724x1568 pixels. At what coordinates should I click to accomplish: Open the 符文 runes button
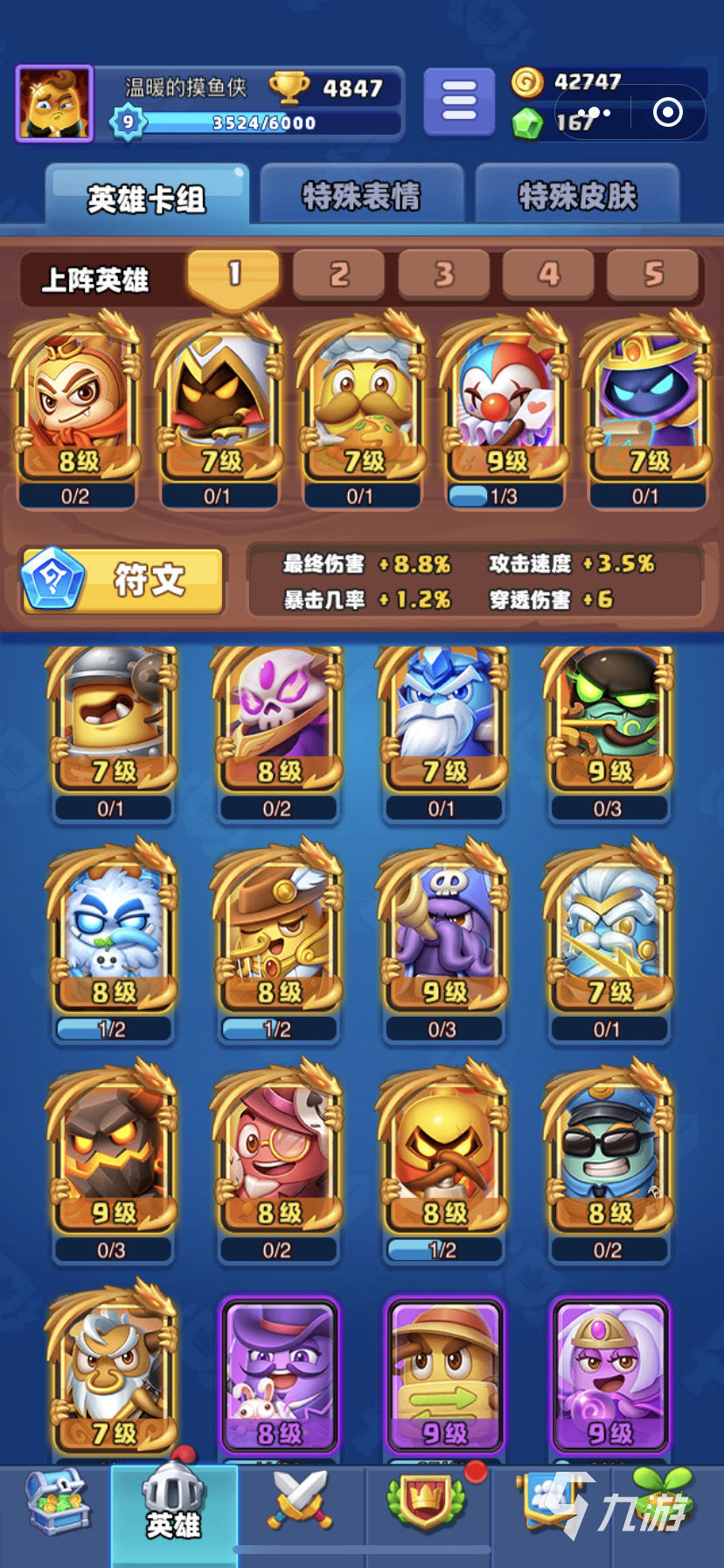point(122,579)
